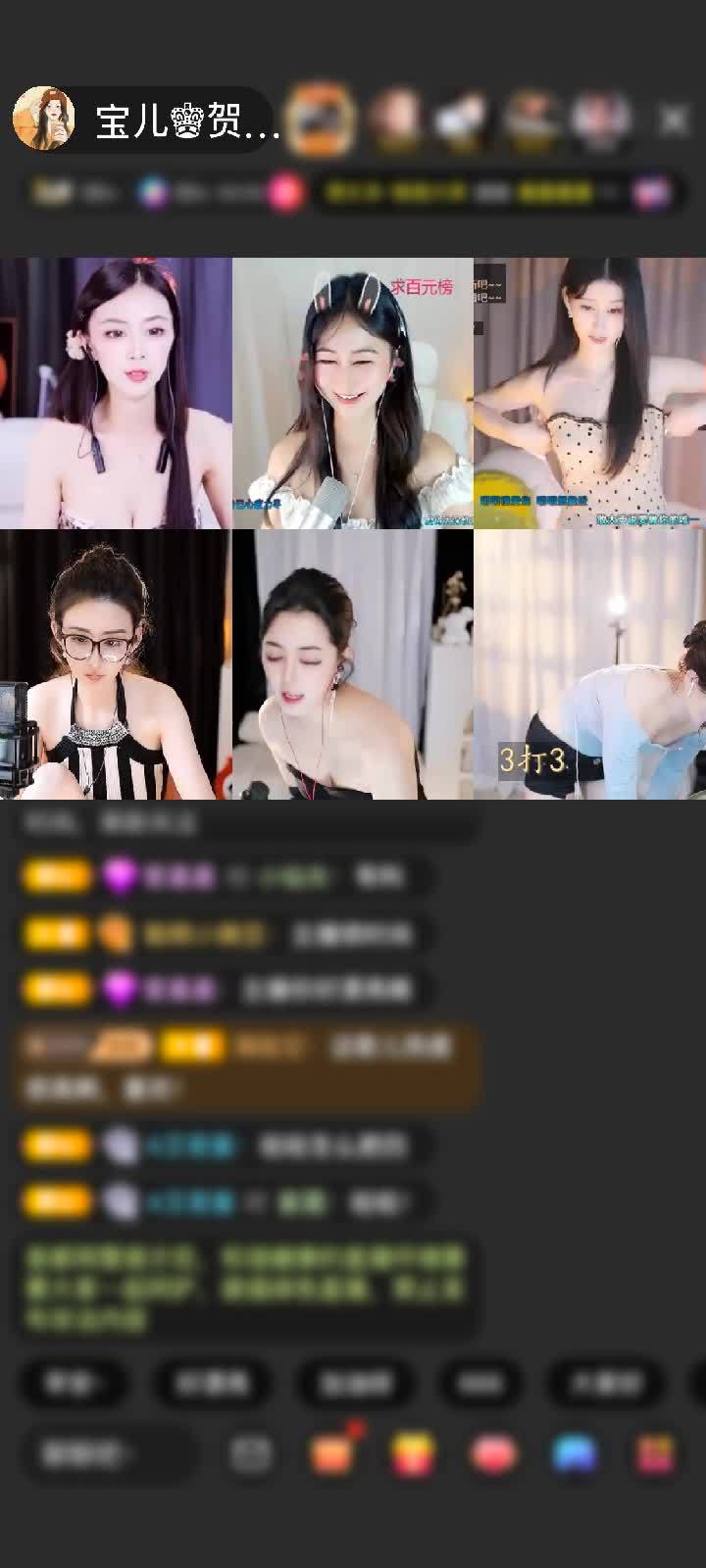Tap the blue icon in bottom bar

[x=576, y=1454]
